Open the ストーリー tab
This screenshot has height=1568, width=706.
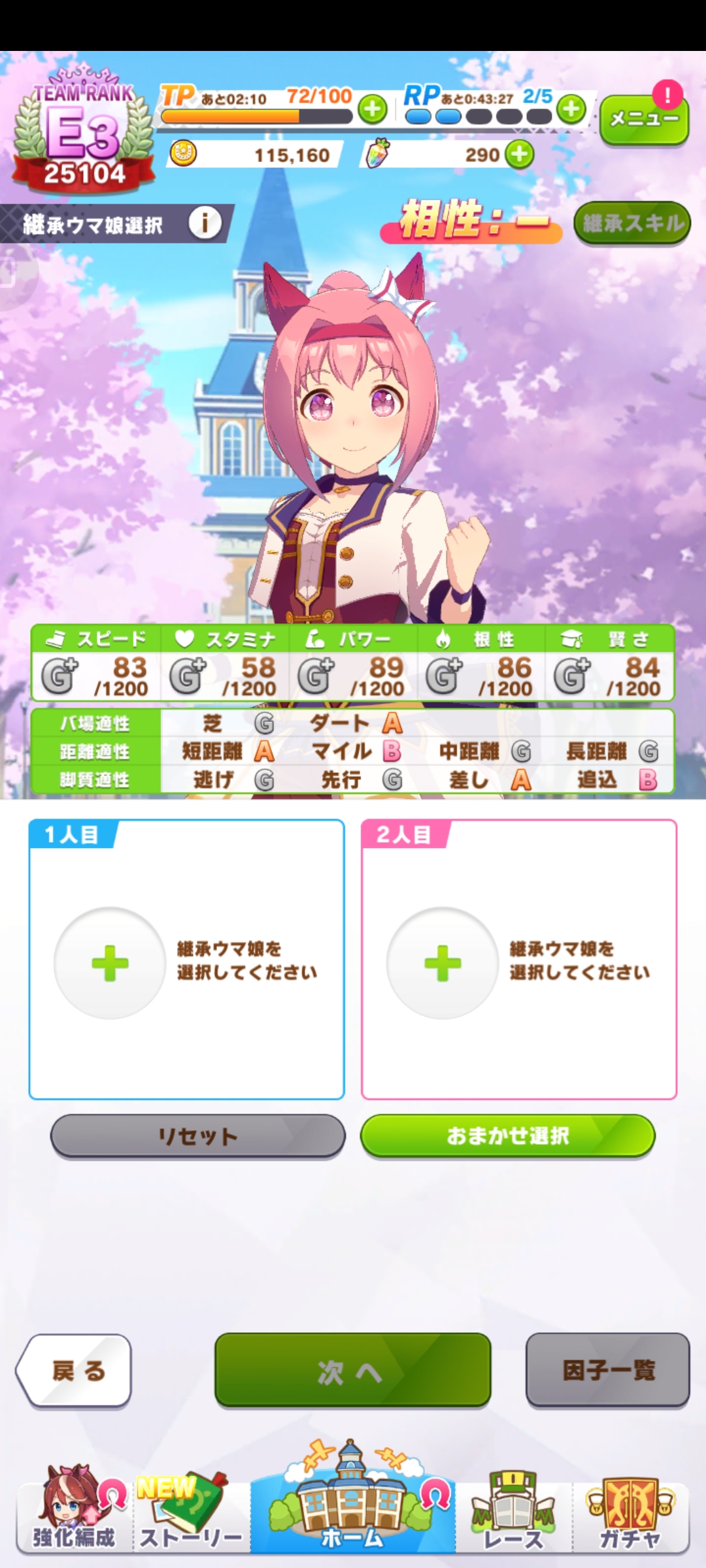click(x=191, y=1516)
